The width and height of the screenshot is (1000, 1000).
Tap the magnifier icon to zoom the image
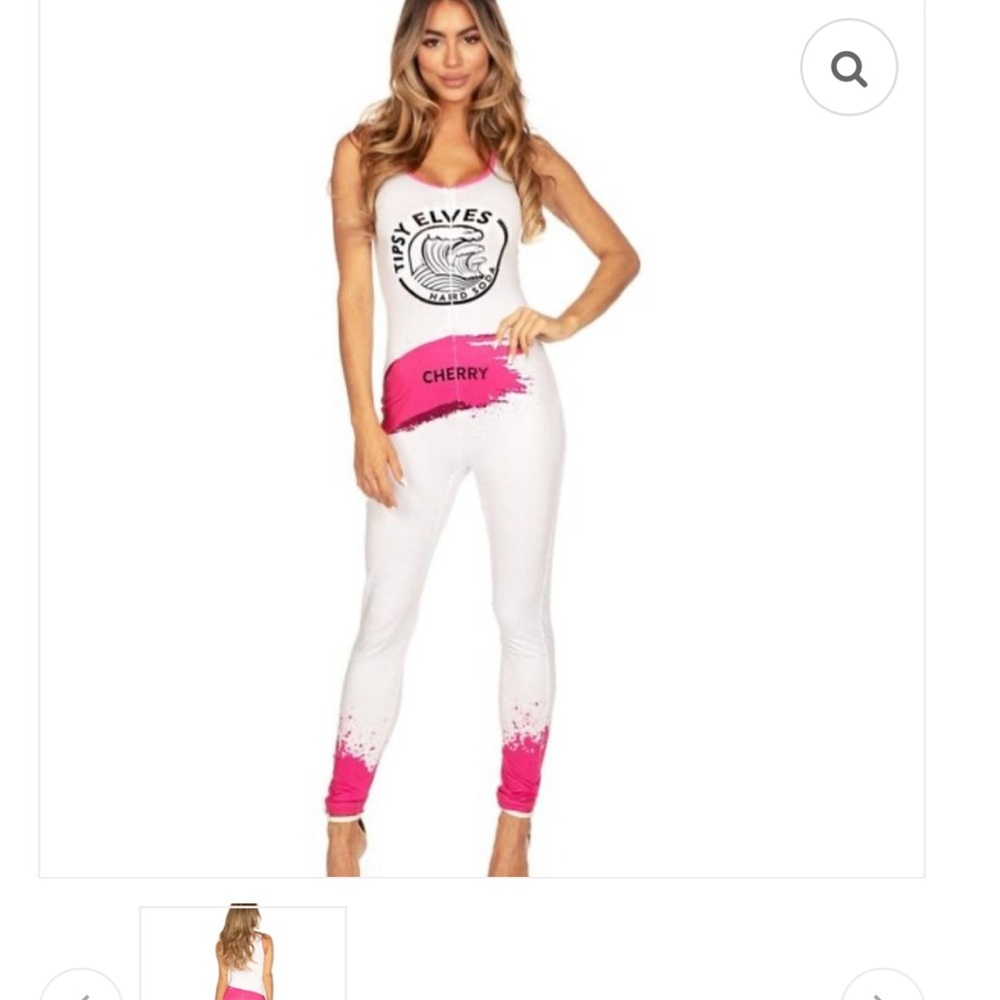849,68
